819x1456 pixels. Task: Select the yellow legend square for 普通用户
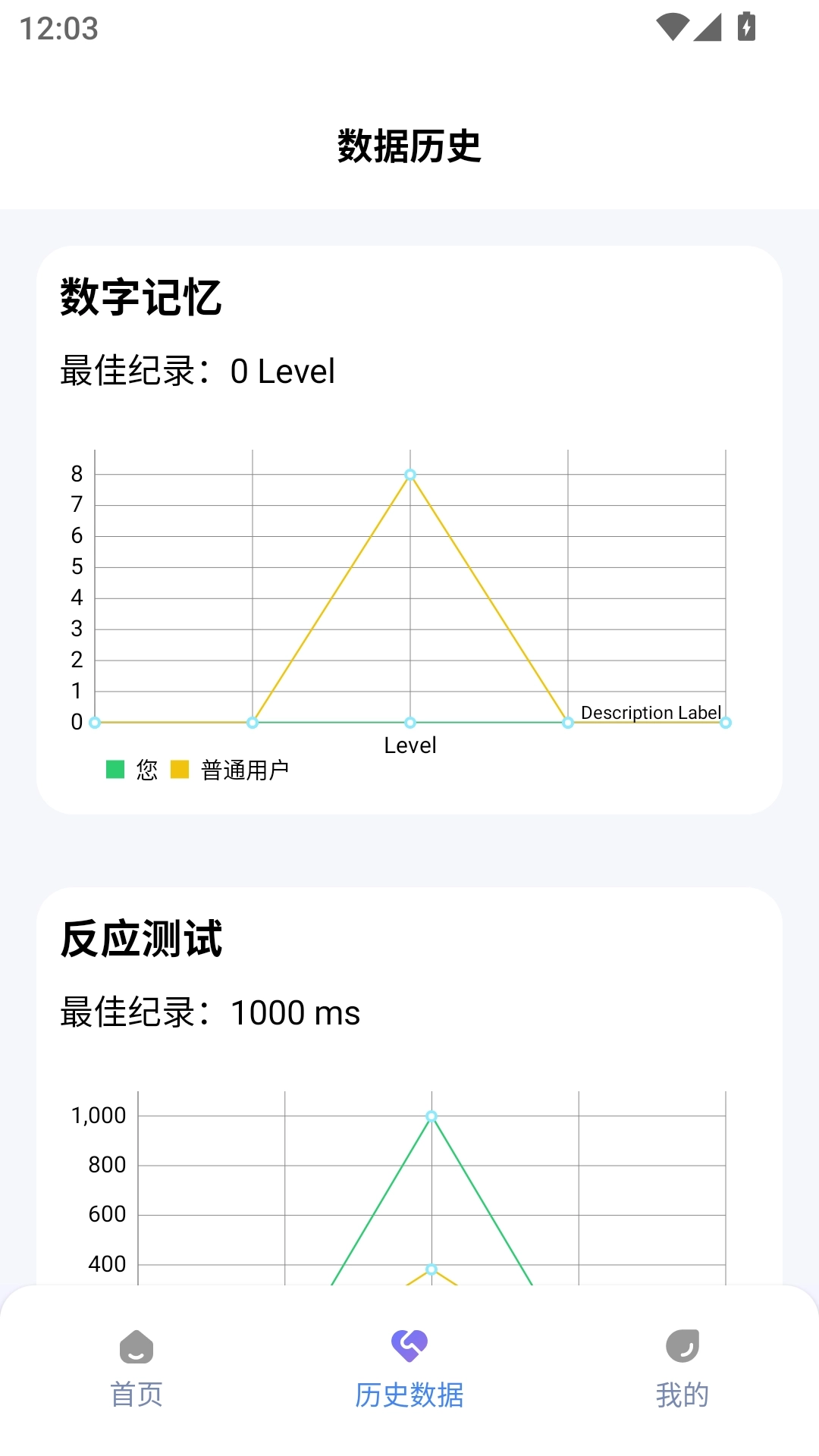pos(180,769)
